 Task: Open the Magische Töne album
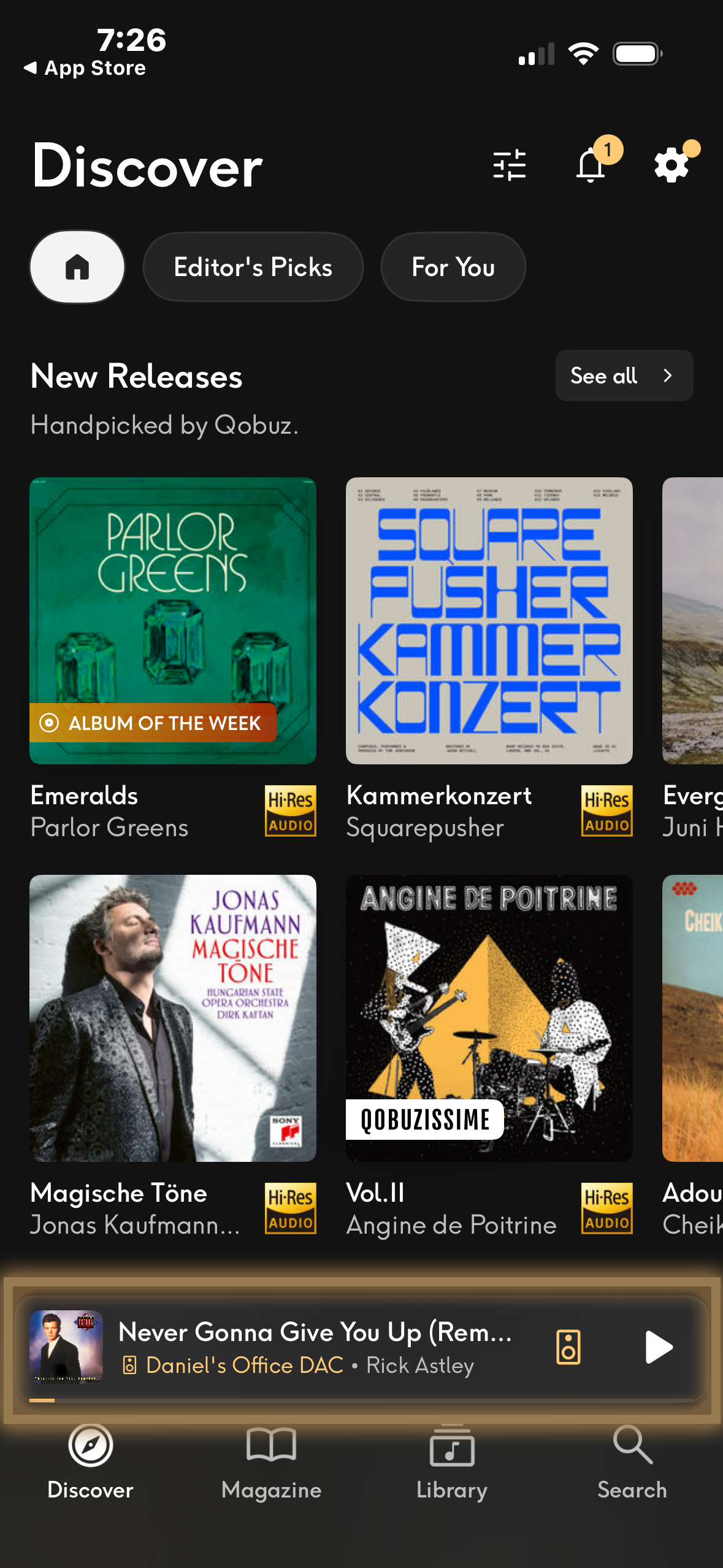click(x=173, y=1018)
